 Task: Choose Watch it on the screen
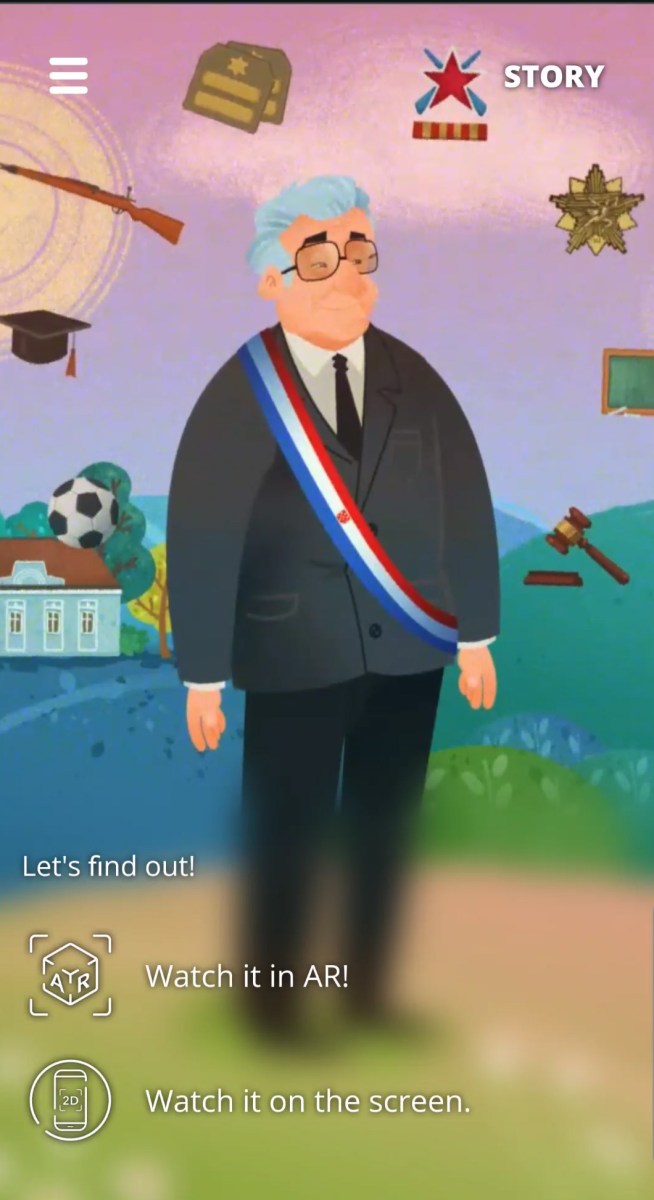[x=250, y=1101]
